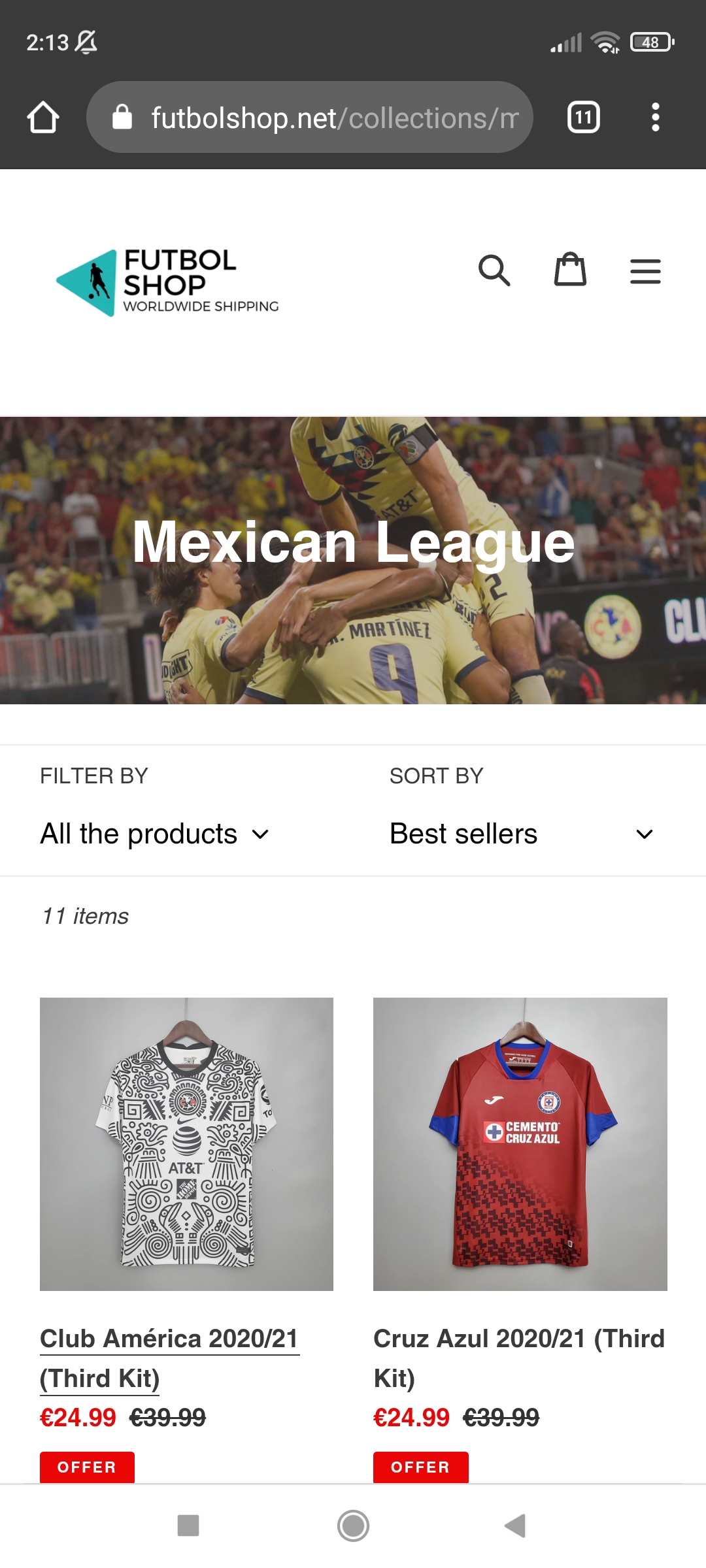Expand the chevron next to Best sellers
706x1568 pixels.
[644, 834]
